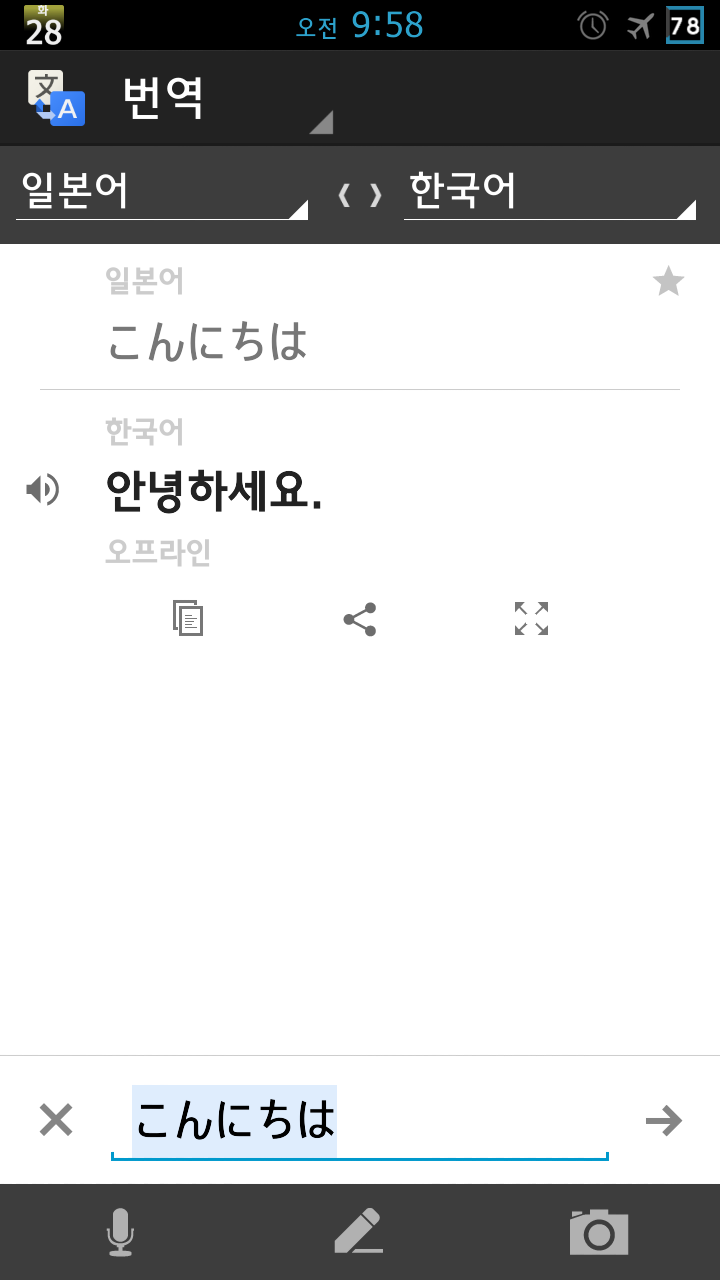Change the source language 일본어
Viewport: 720px width, 1280px height.
tap(162, 192)
